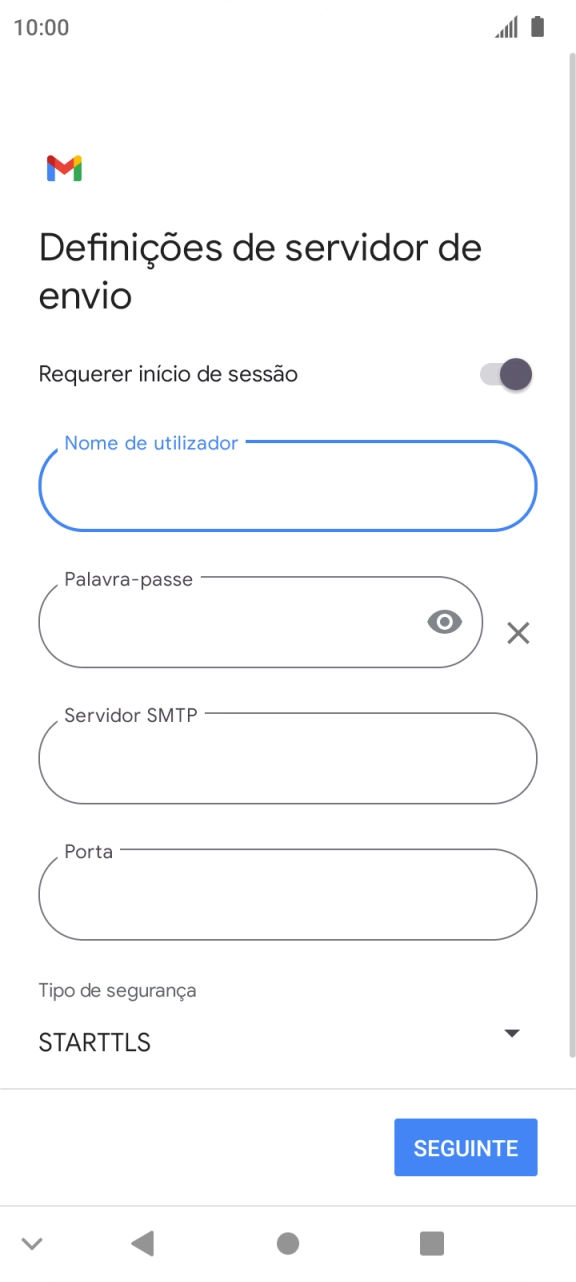Viewport: 576px width, 1282px height.
Task: Clear the password with the X icon
Action: 518,633
